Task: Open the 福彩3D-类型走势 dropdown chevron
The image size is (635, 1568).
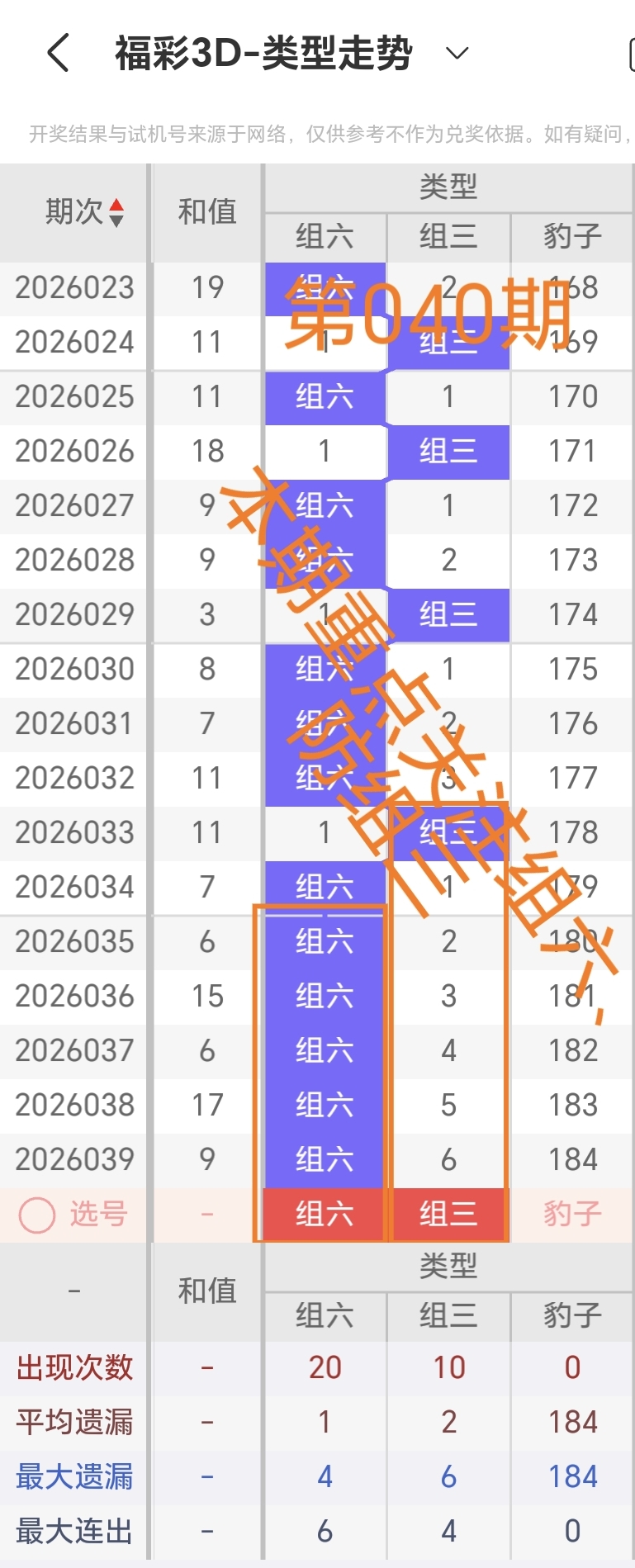Action: [453, 52]
